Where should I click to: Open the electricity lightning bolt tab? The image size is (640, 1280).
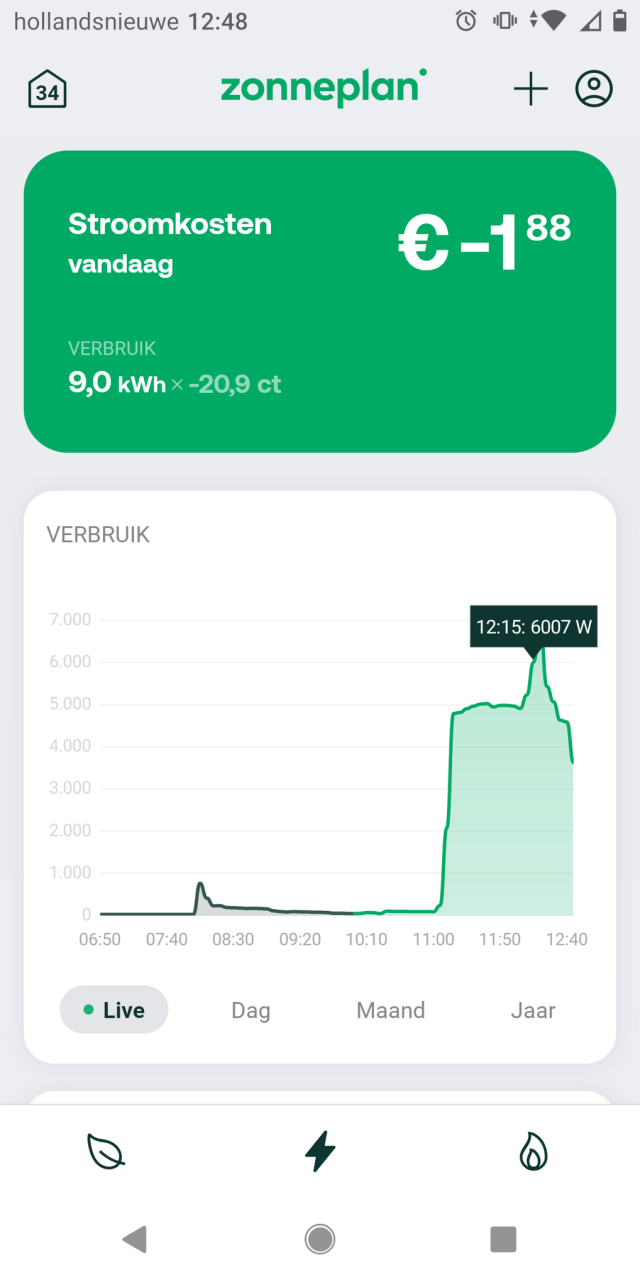[320, 1152]
